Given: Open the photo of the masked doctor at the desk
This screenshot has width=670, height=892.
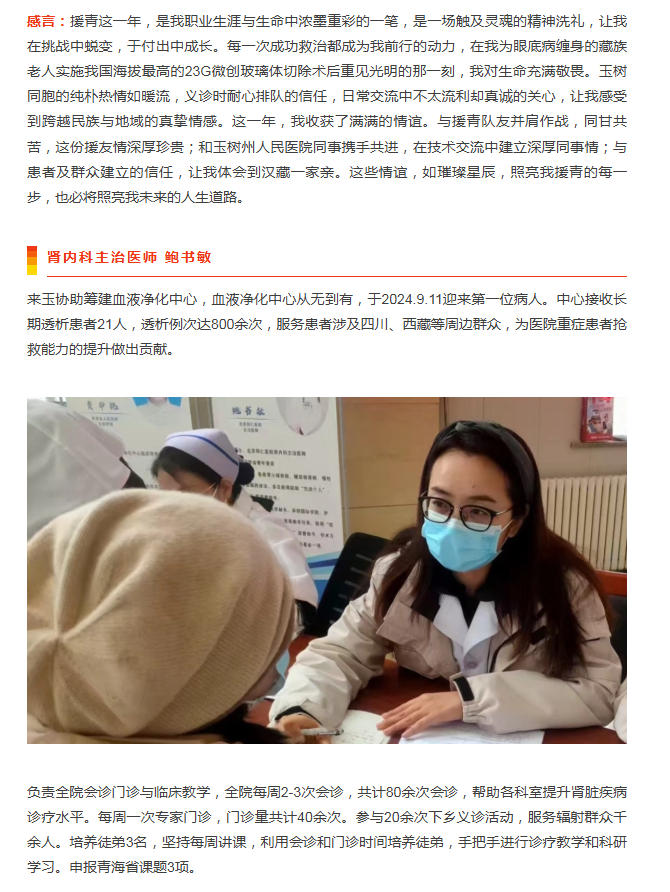Looking at the screenshot, I should click(x=327, y=570).
